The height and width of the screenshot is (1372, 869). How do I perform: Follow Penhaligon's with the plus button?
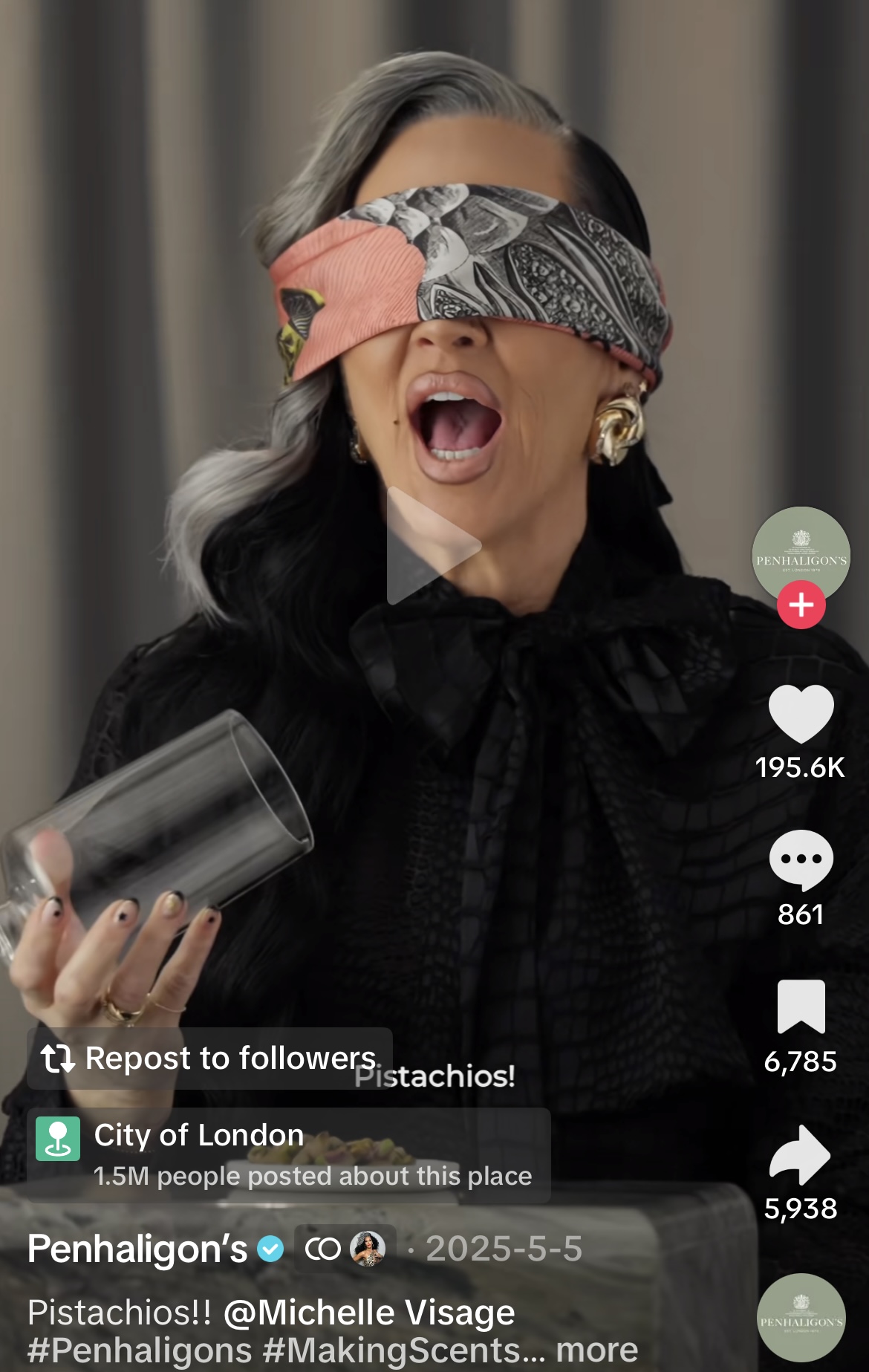801,605
